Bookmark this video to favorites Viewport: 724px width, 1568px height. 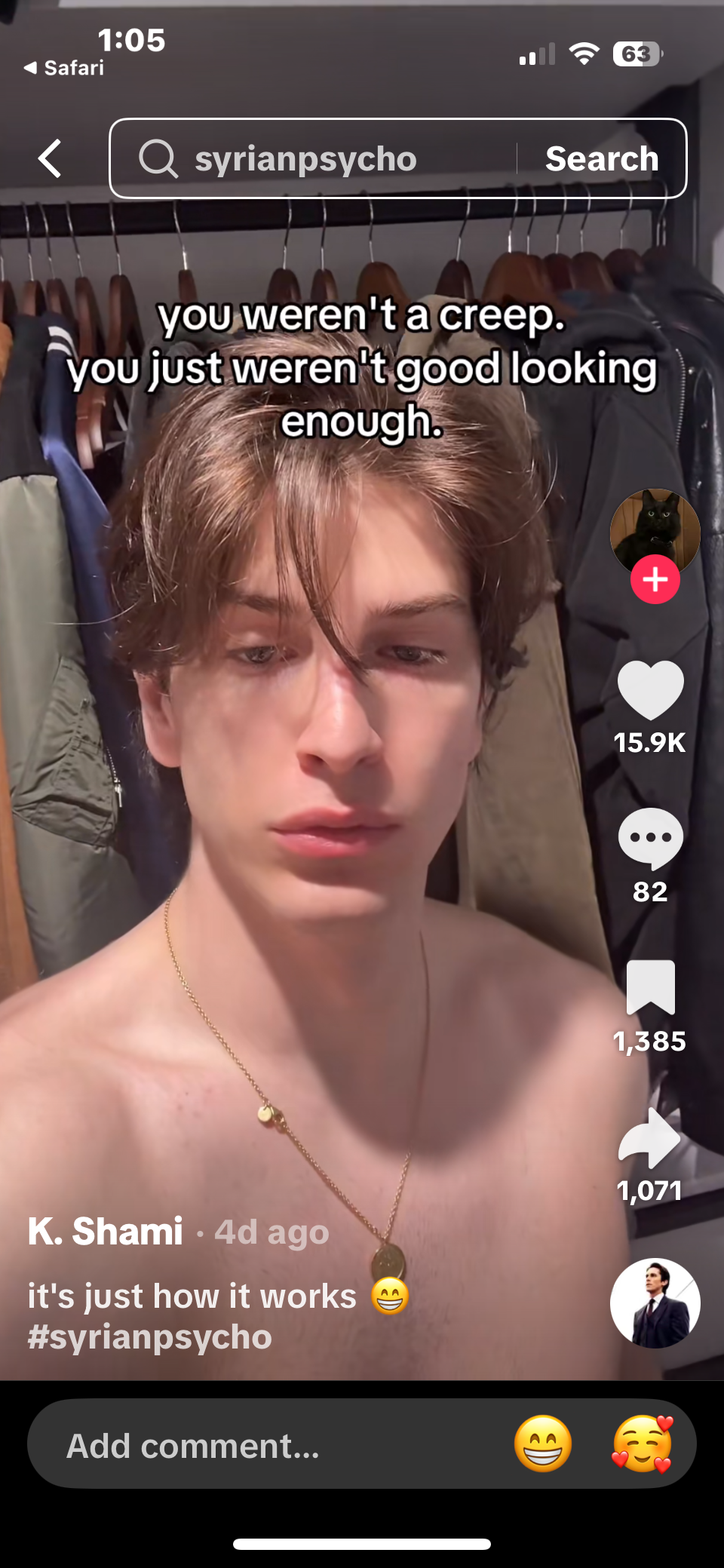[650, 987]
